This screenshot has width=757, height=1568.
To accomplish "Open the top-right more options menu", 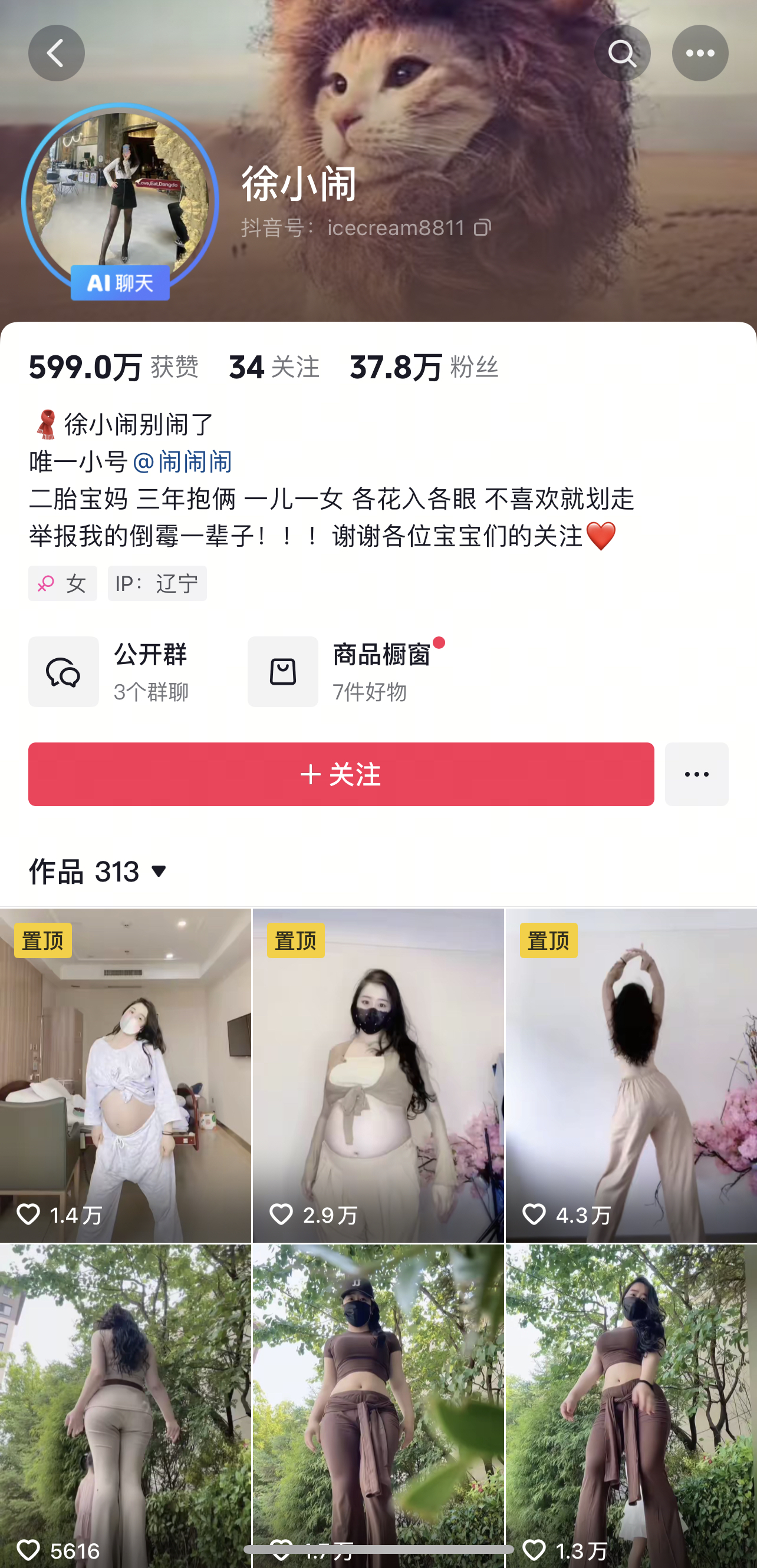I will tap(700, 53).
